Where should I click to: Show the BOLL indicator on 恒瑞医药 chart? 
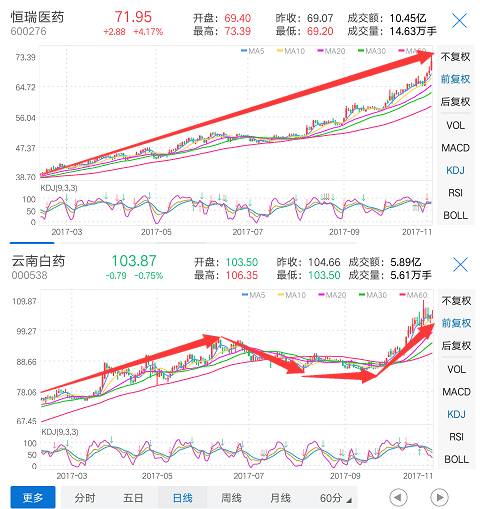[x=455, y=215]
